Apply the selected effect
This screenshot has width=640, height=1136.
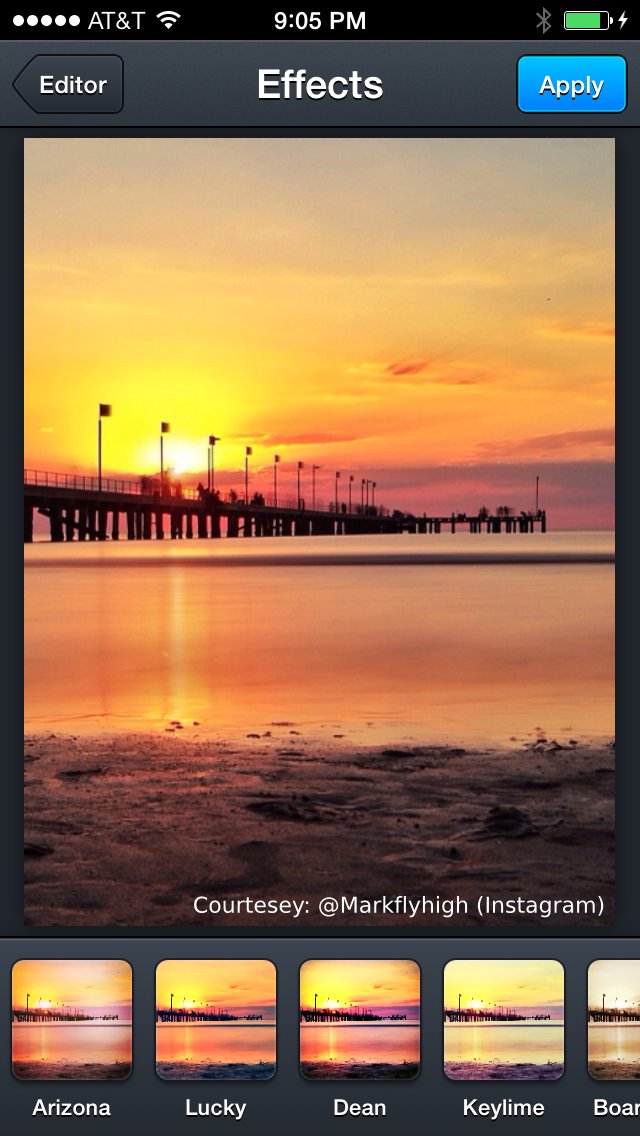571,85
